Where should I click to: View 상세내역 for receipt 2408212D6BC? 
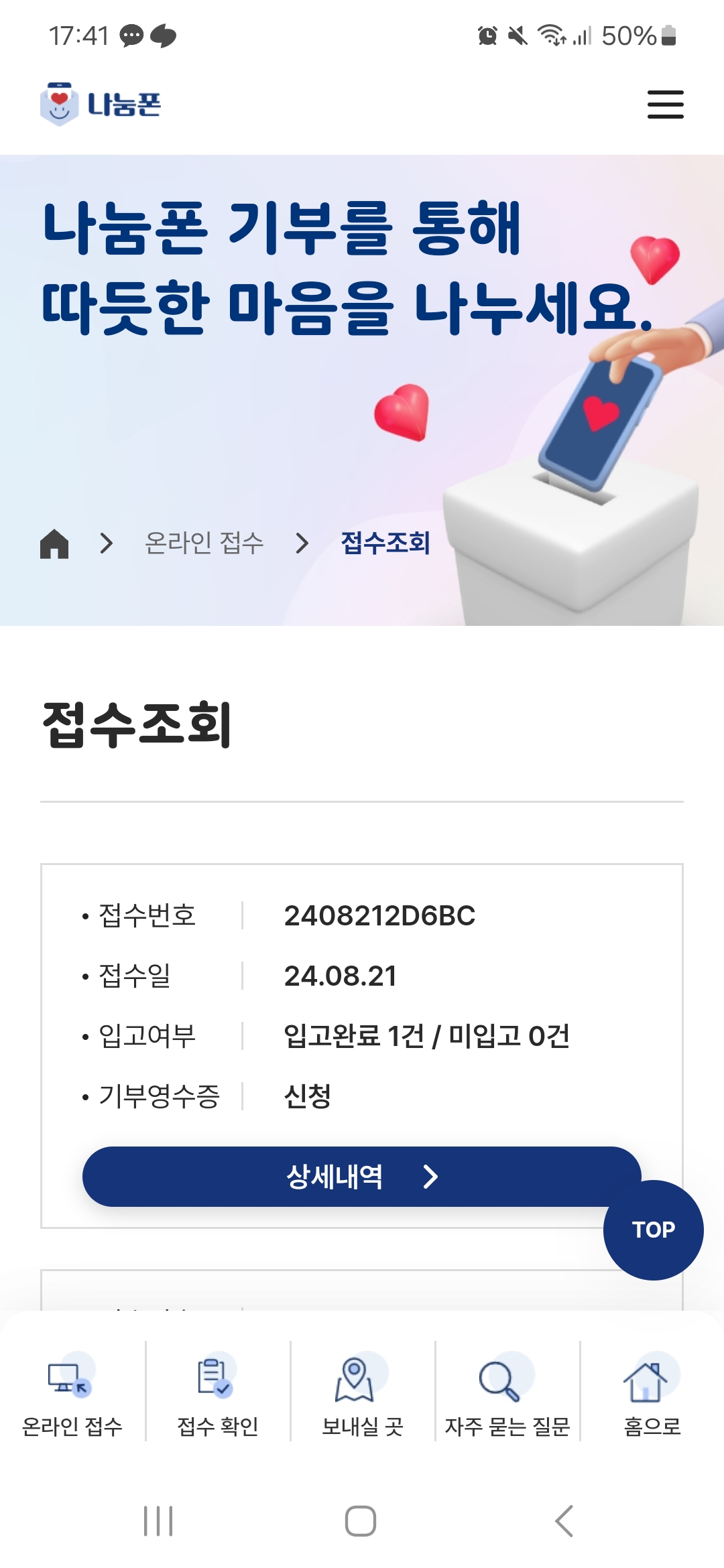[362, 1177]
